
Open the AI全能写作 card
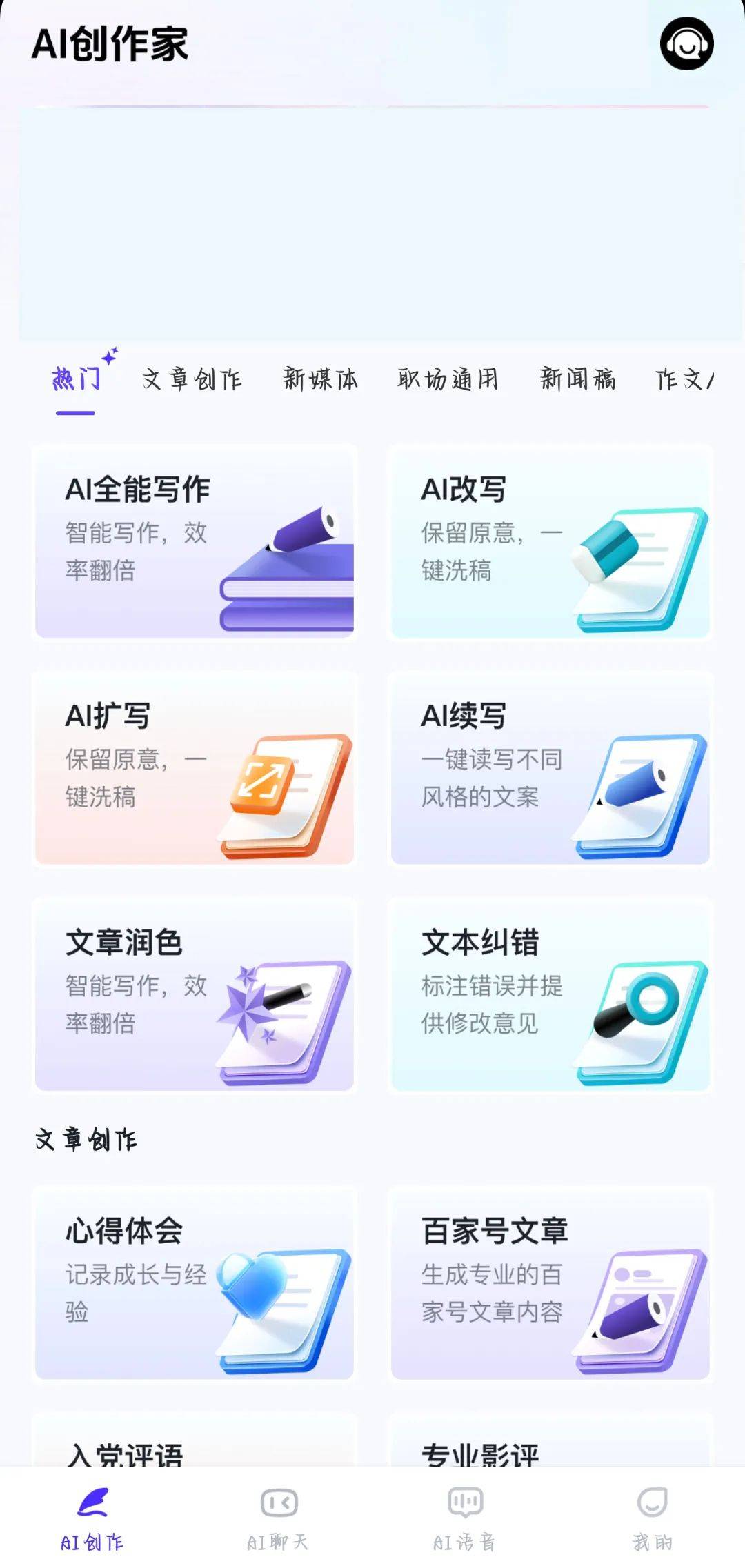click(x=195, y=542)
